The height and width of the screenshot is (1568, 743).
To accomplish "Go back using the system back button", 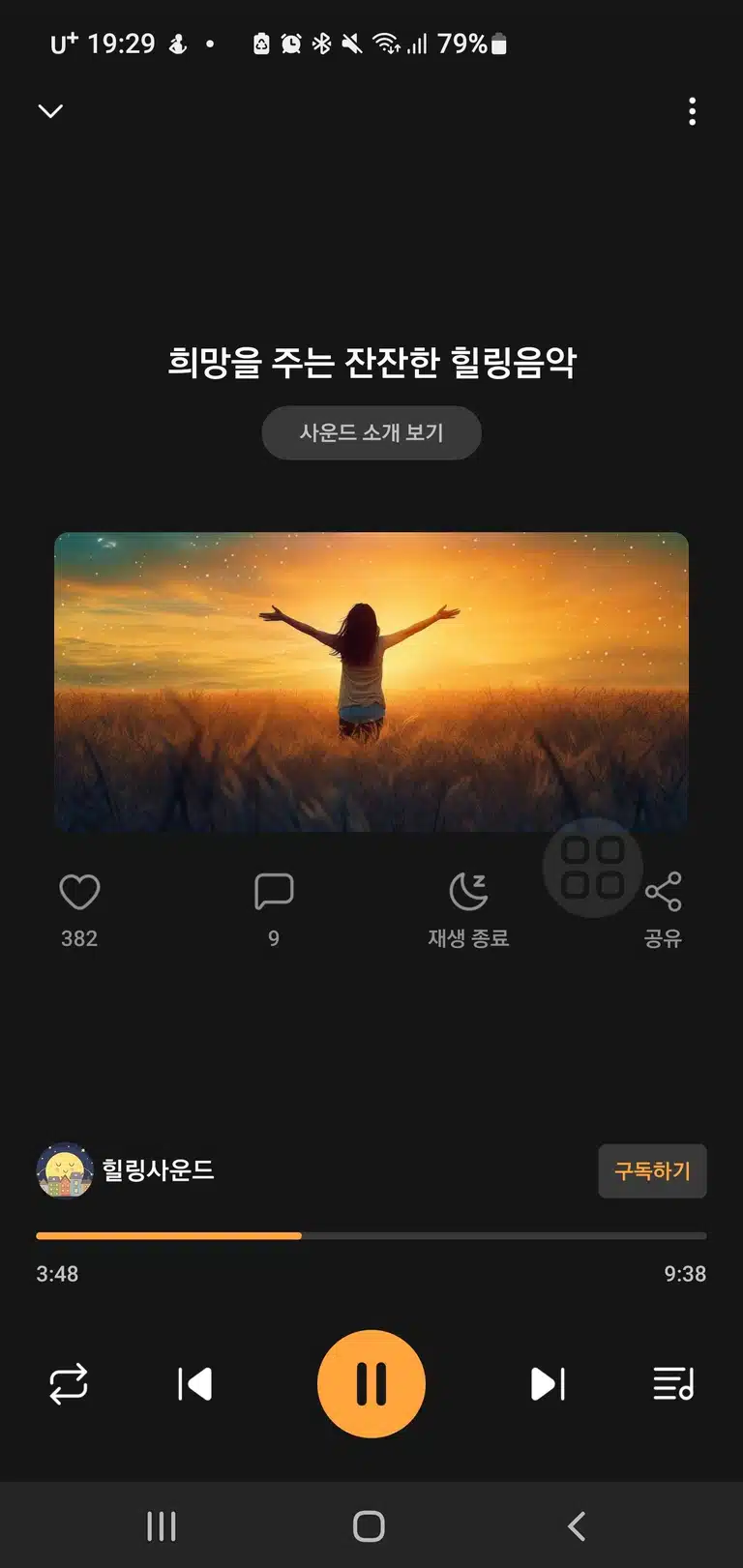I will [577, 1526].
